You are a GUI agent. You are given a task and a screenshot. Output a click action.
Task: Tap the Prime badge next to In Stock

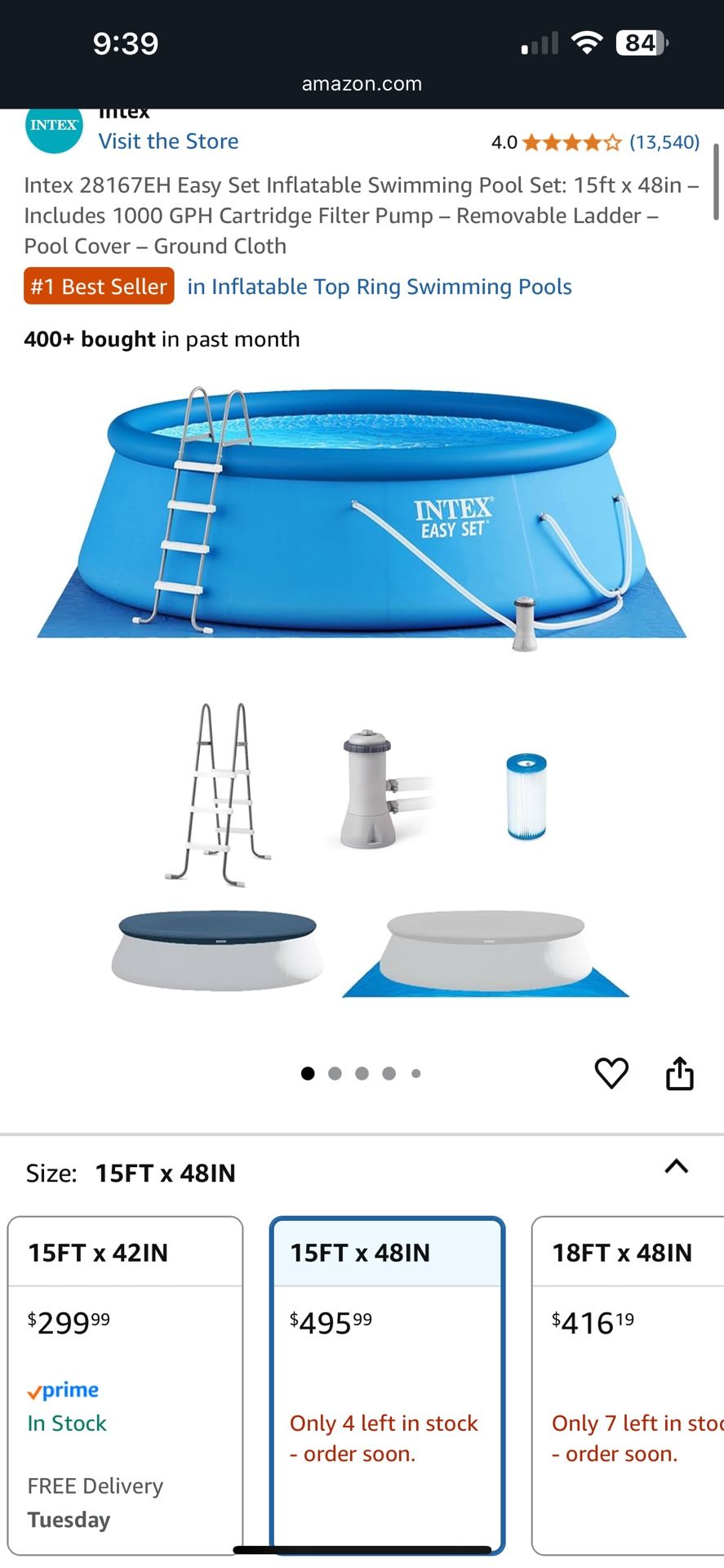(x=64, y=1389)
